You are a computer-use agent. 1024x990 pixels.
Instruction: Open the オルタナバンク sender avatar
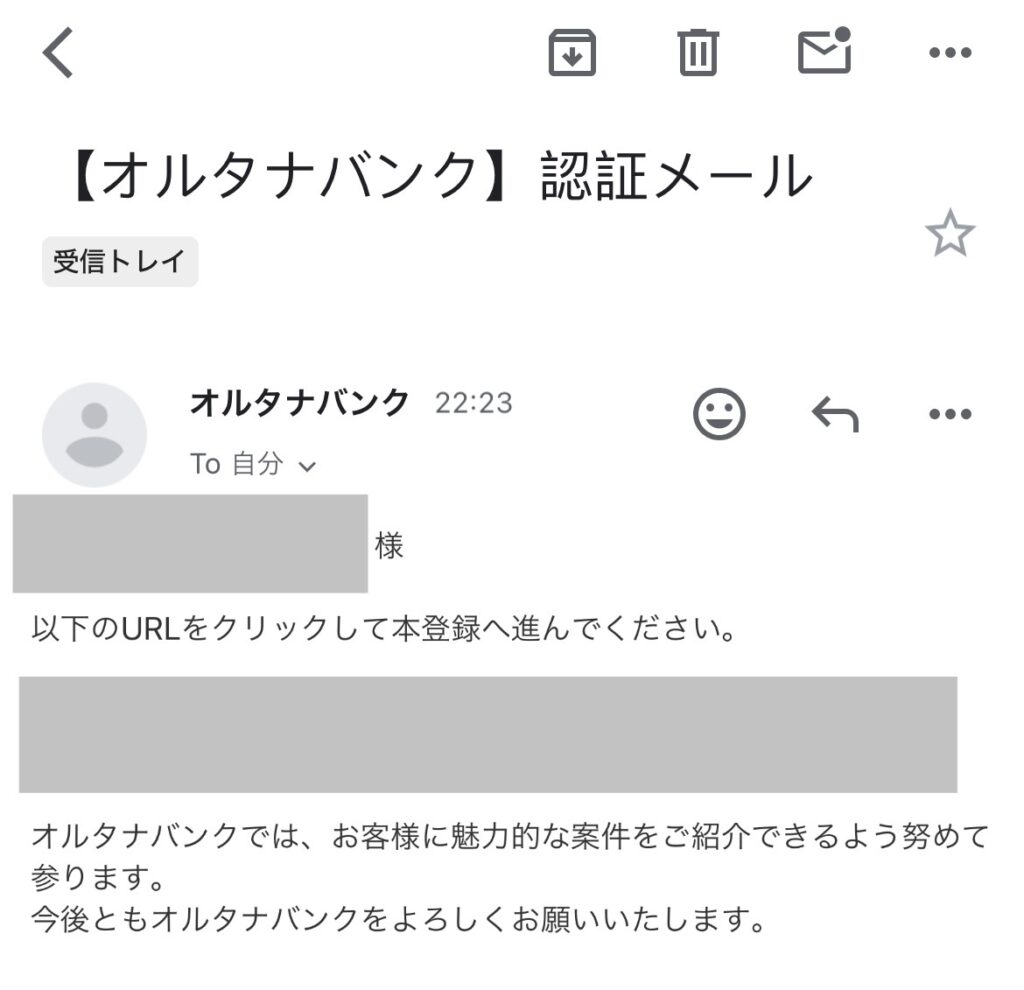pos(94,435)
